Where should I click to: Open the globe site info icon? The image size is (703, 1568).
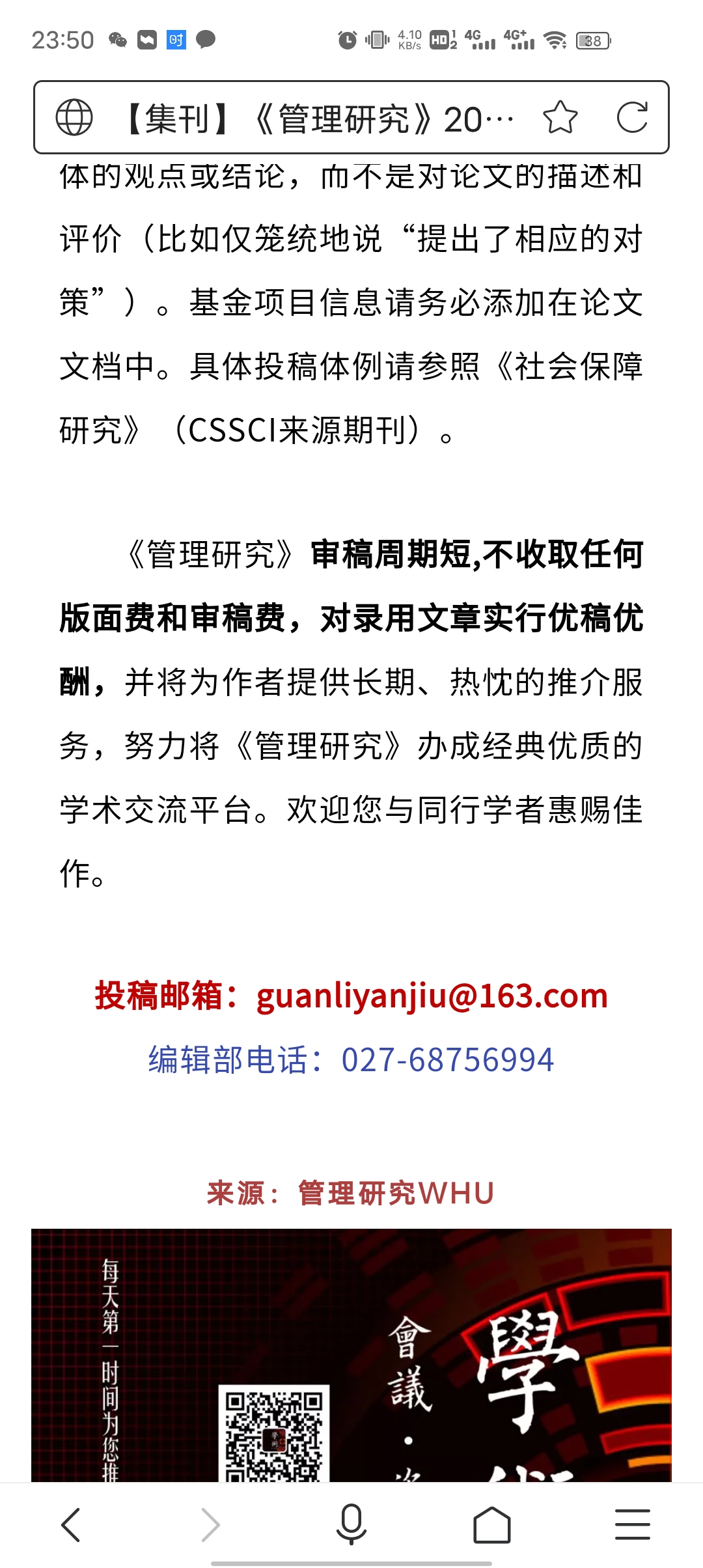point(74,118)
